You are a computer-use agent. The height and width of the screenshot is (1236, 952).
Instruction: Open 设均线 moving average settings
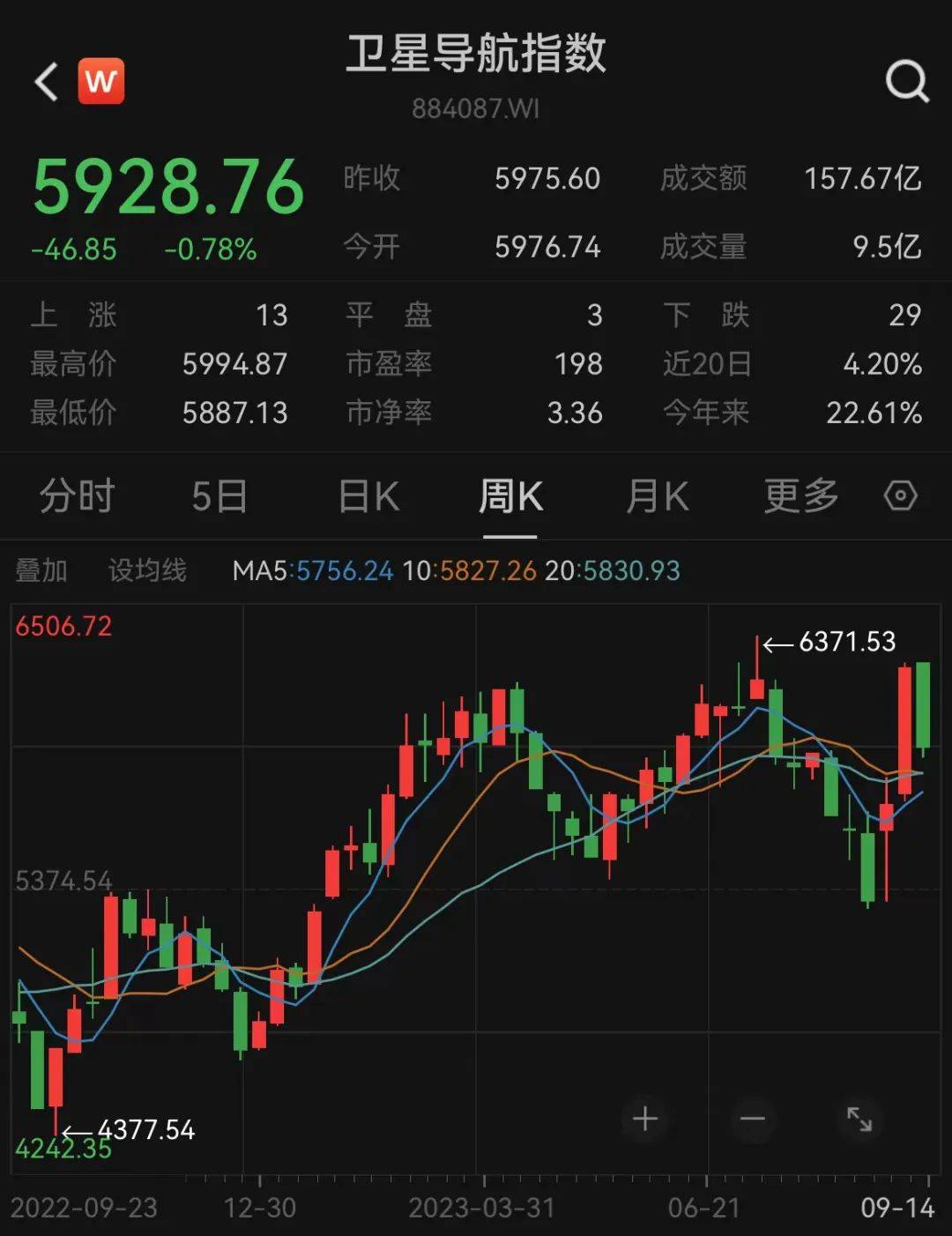pyautogui.click(x=147, y=570)
